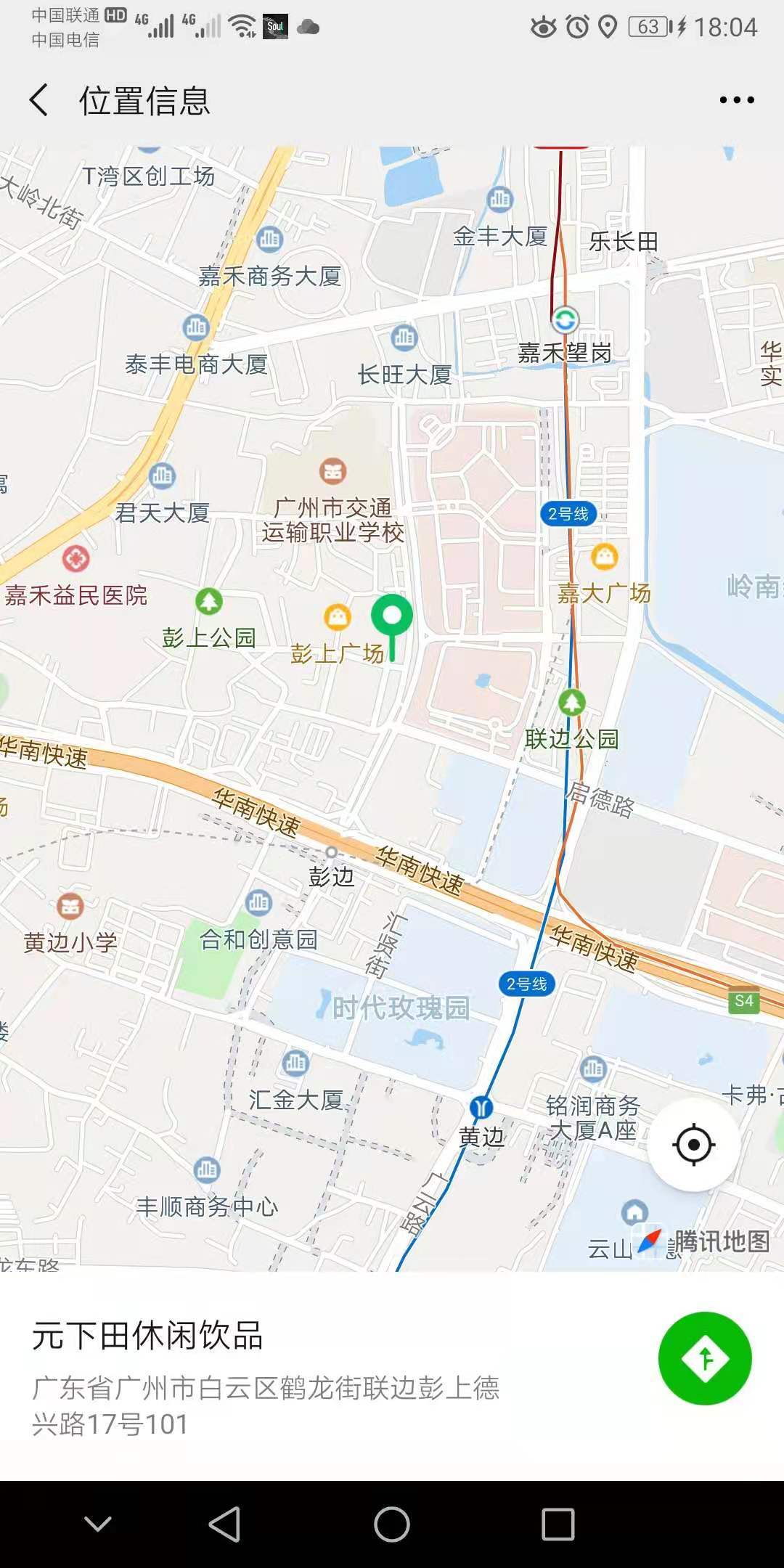784x1568 pixels.
Task: Select the 彭上公园 park icon
Action: tap(211, 600)
